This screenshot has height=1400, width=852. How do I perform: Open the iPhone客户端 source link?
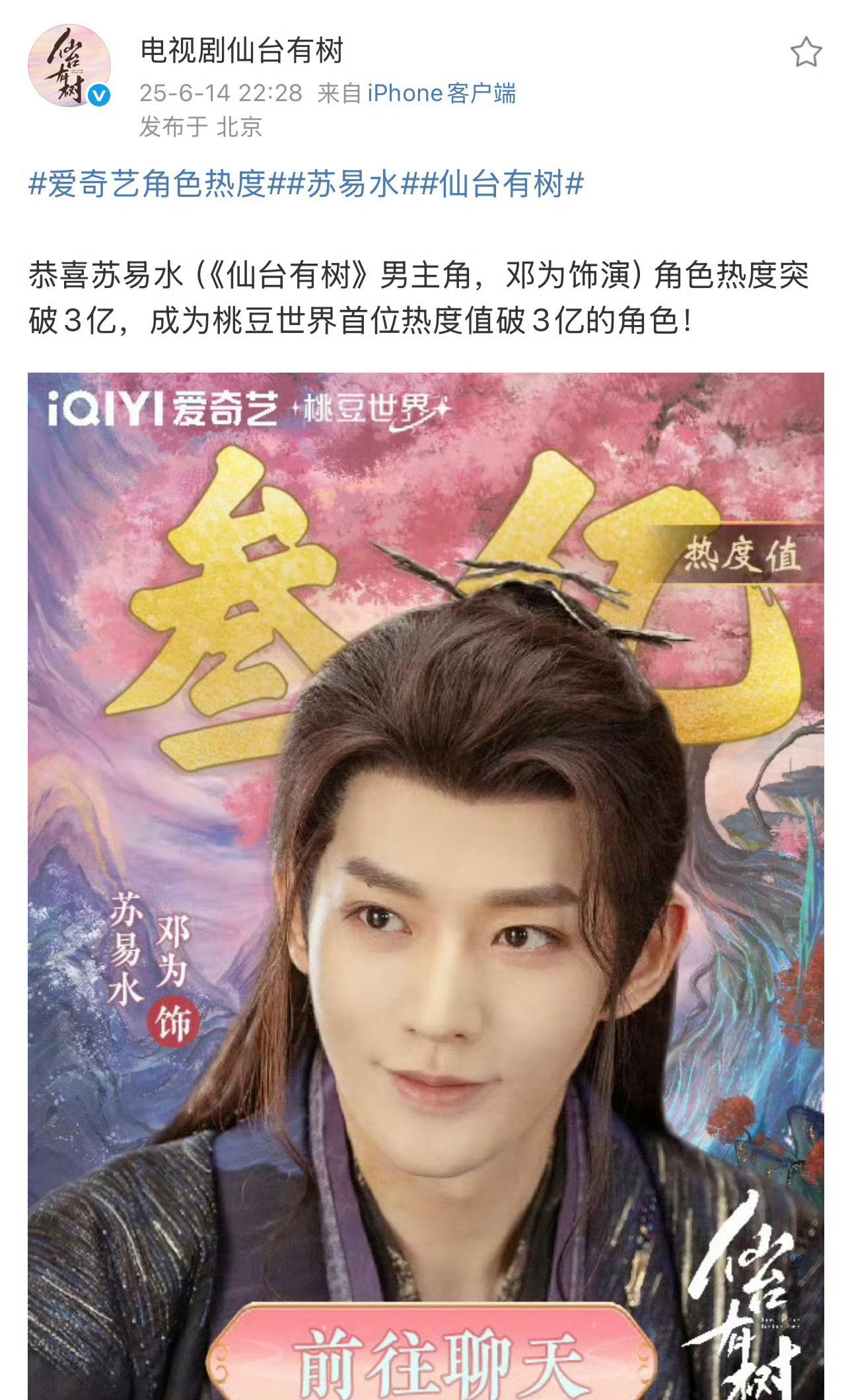442,93
